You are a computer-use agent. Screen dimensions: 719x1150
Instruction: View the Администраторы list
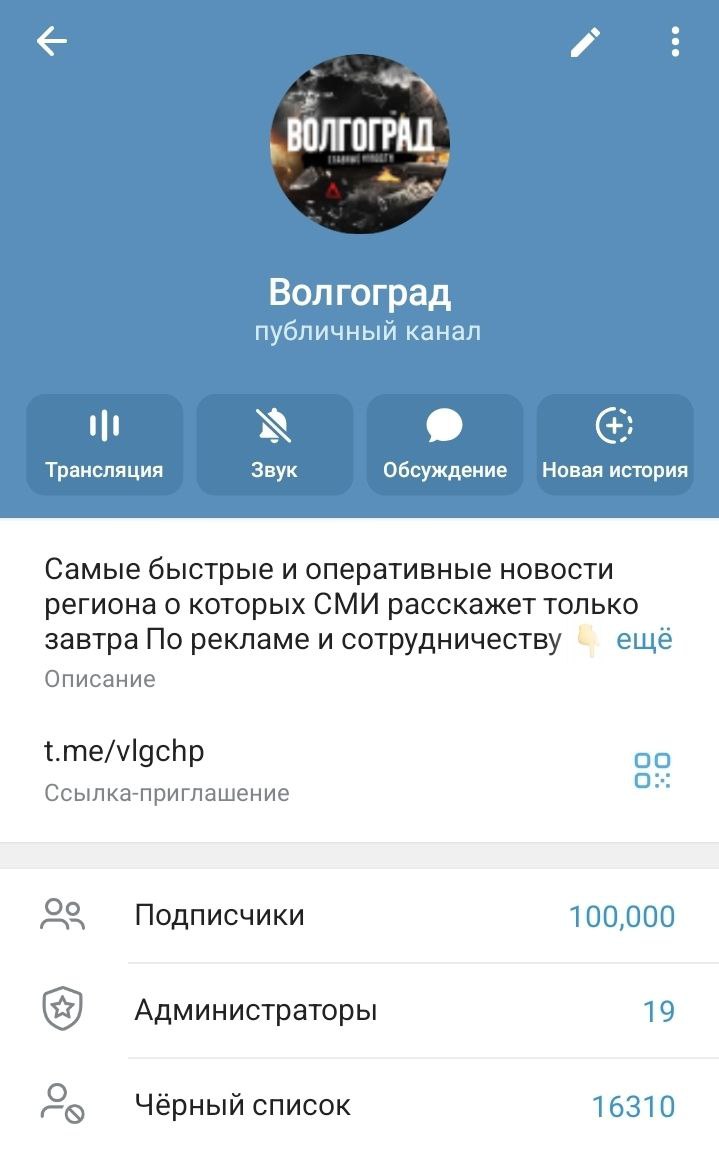359,1011
